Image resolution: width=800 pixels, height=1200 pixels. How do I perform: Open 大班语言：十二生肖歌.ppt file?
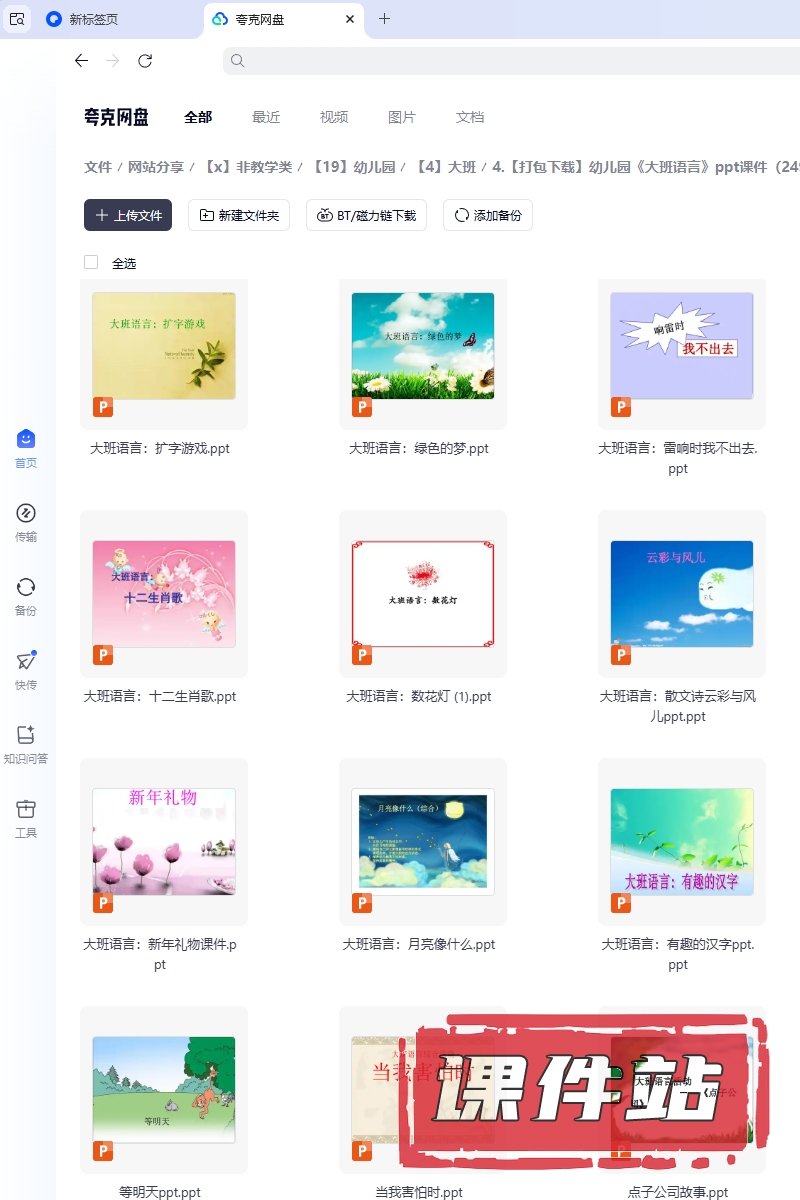coord(164,594)
